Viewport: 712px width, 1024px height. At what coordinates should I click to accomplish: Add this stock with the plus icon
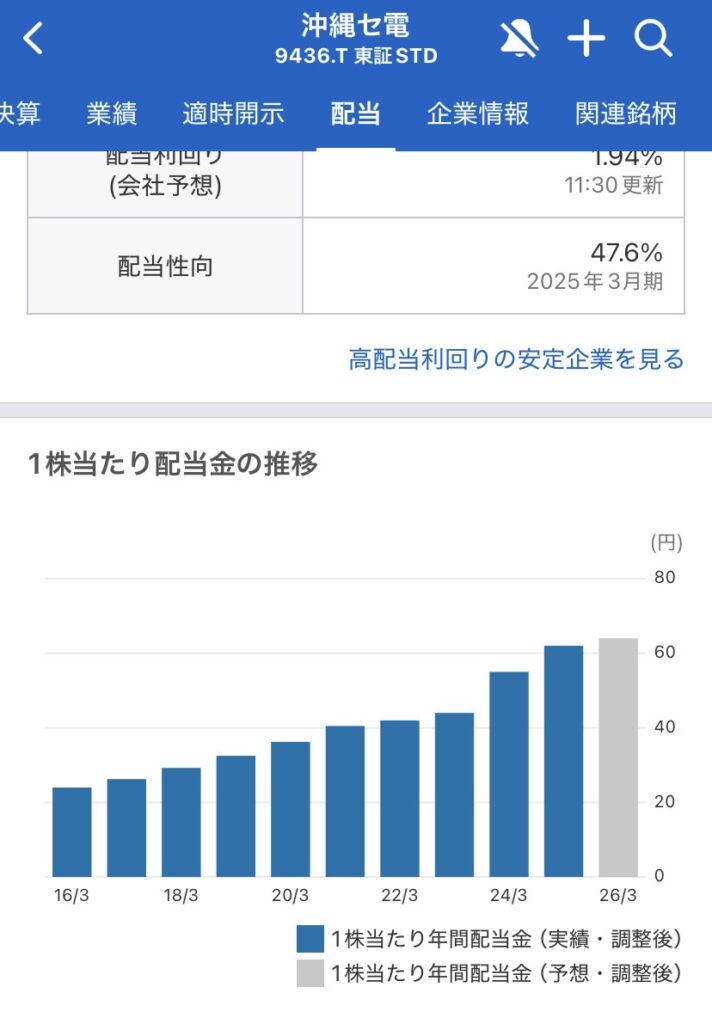(x=586, y=39)
